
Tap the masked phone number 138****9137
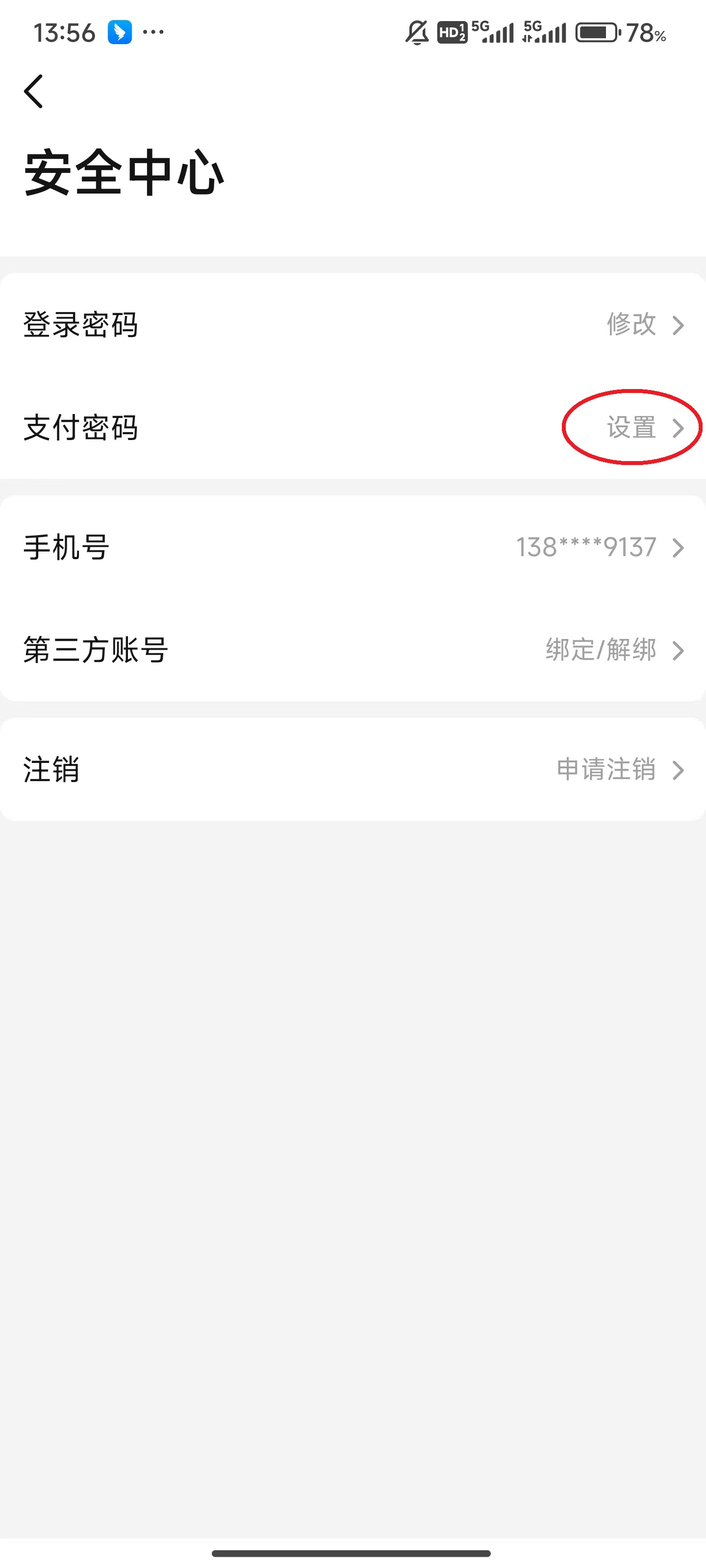coord(585,548)
